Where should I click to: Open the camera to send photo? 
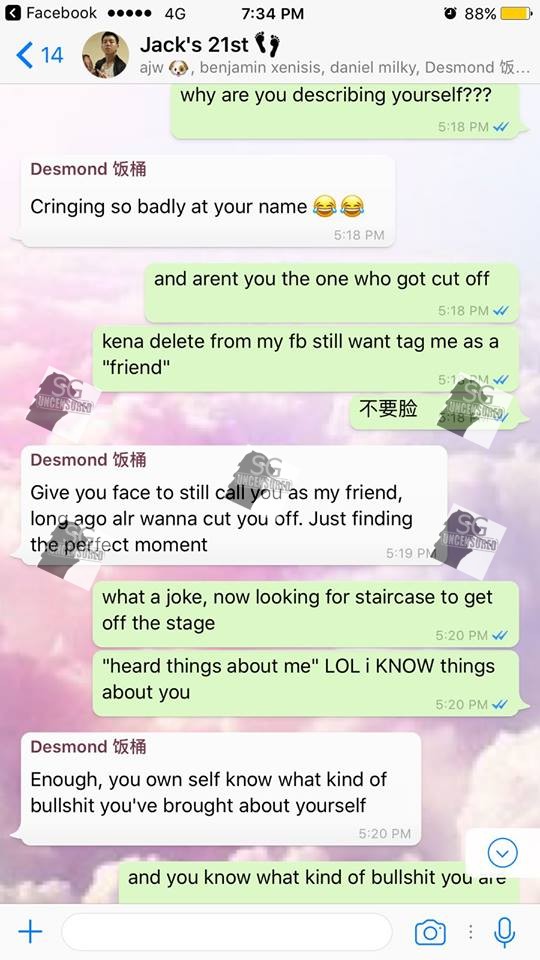click(430, 932)
